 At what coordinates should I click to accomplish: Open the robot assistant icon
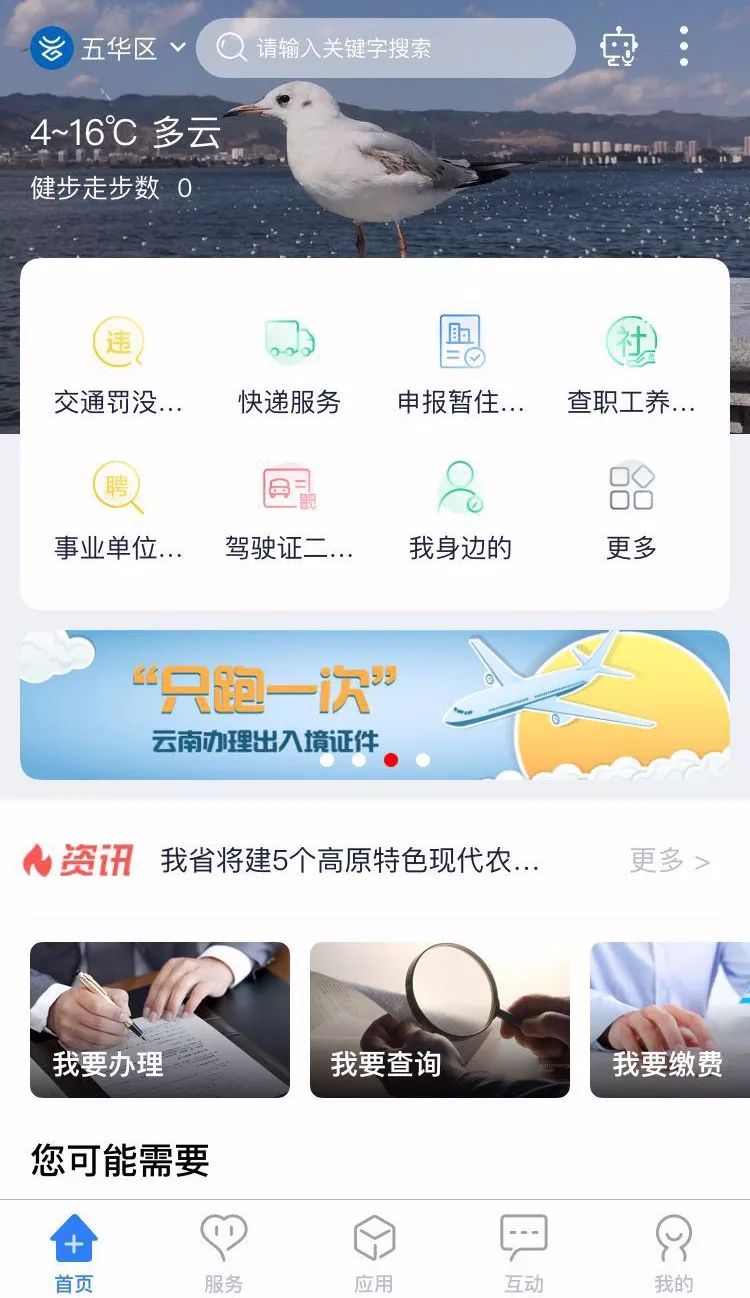pos(621,47)
